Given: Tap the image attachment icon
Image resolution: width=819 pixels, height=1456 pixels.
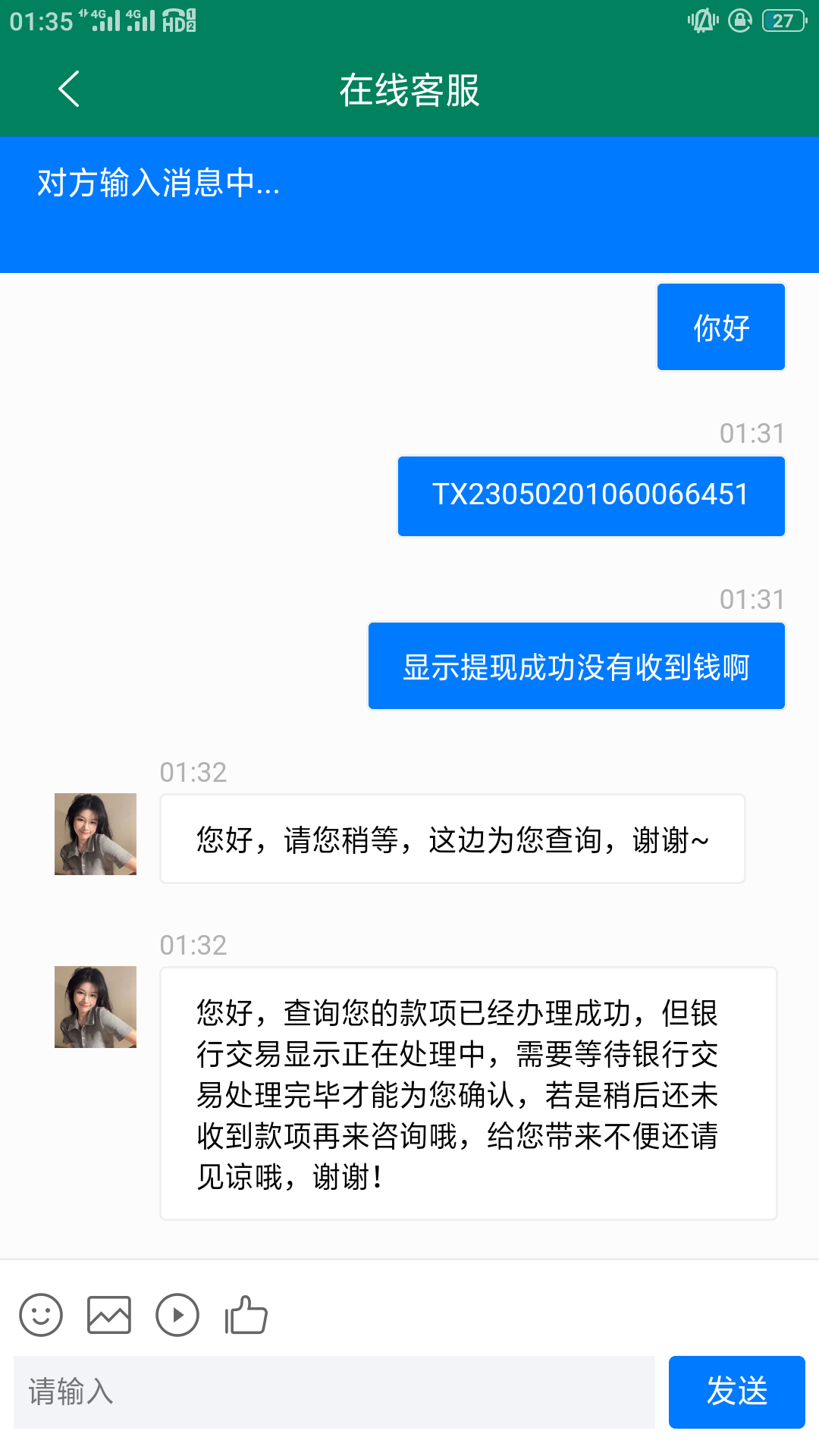Looking at the screenshot, I should point(108,1315).
